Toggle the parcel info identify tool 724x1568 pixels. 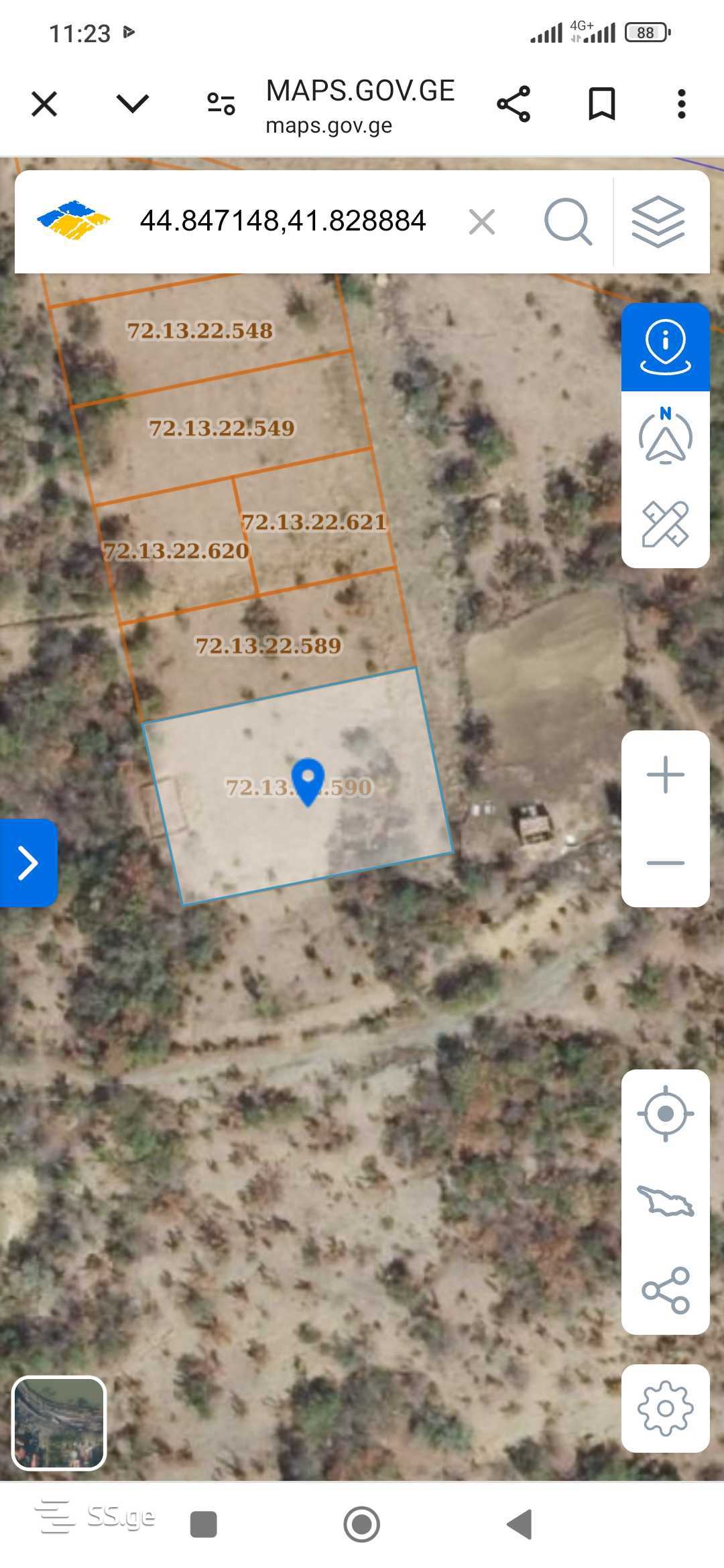click(x=665, y=347)
